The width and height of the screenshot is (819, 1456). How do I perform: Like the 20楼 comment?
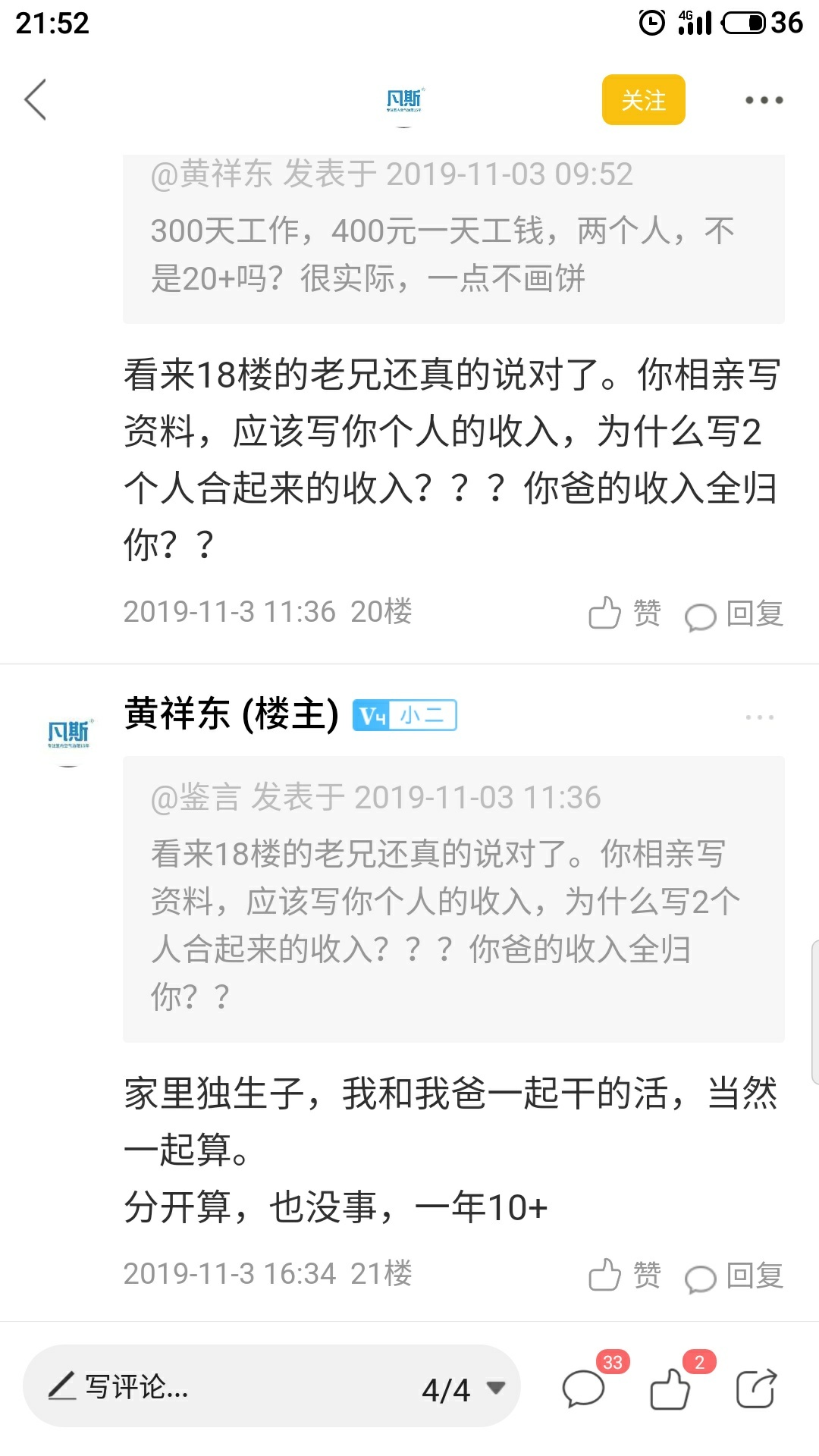(x=624, y=613)
